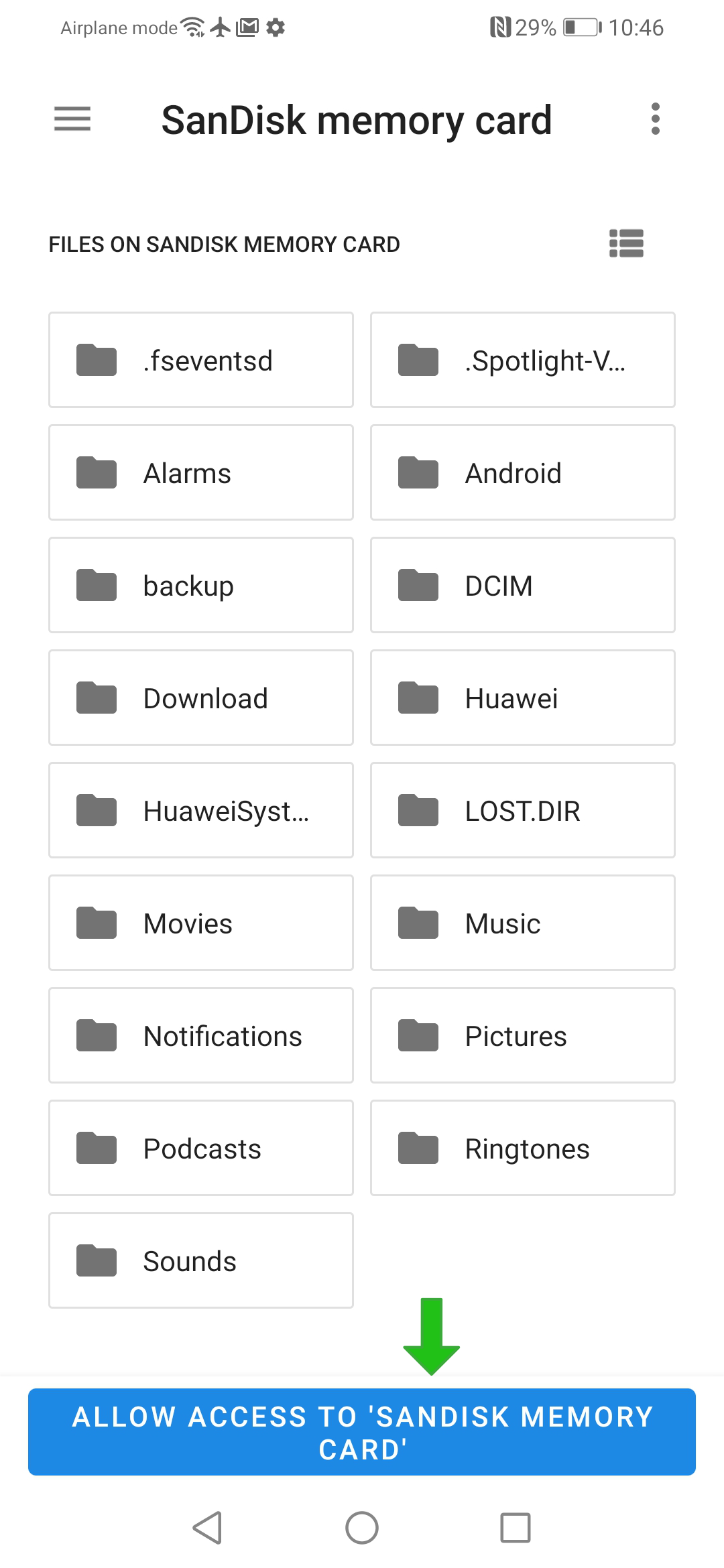Image resolution: width=724 pixels, height=1568 pixels.
Task: Switch files to list view
Action: (x=626, y=243)
